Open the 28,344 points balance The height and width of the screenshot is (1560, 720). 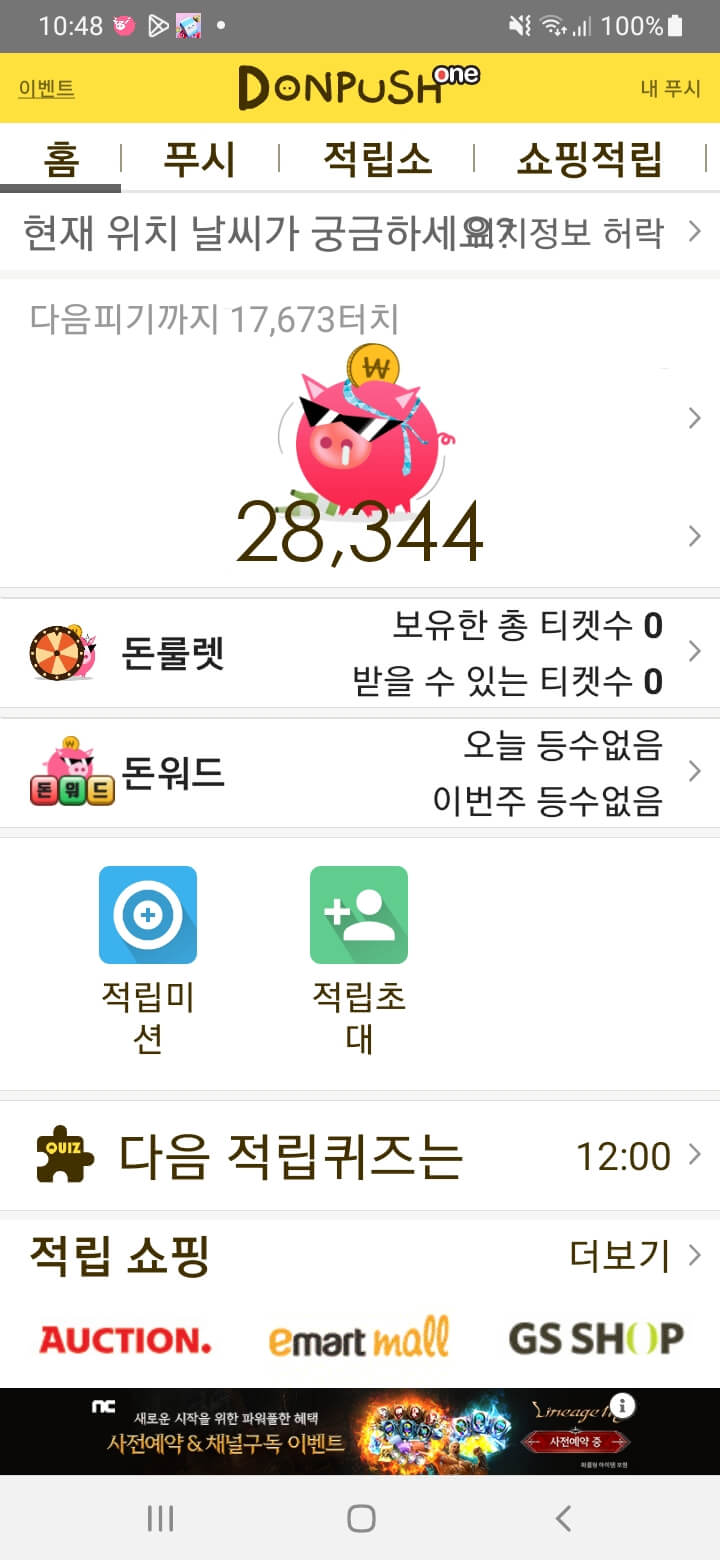coord(360,535)
